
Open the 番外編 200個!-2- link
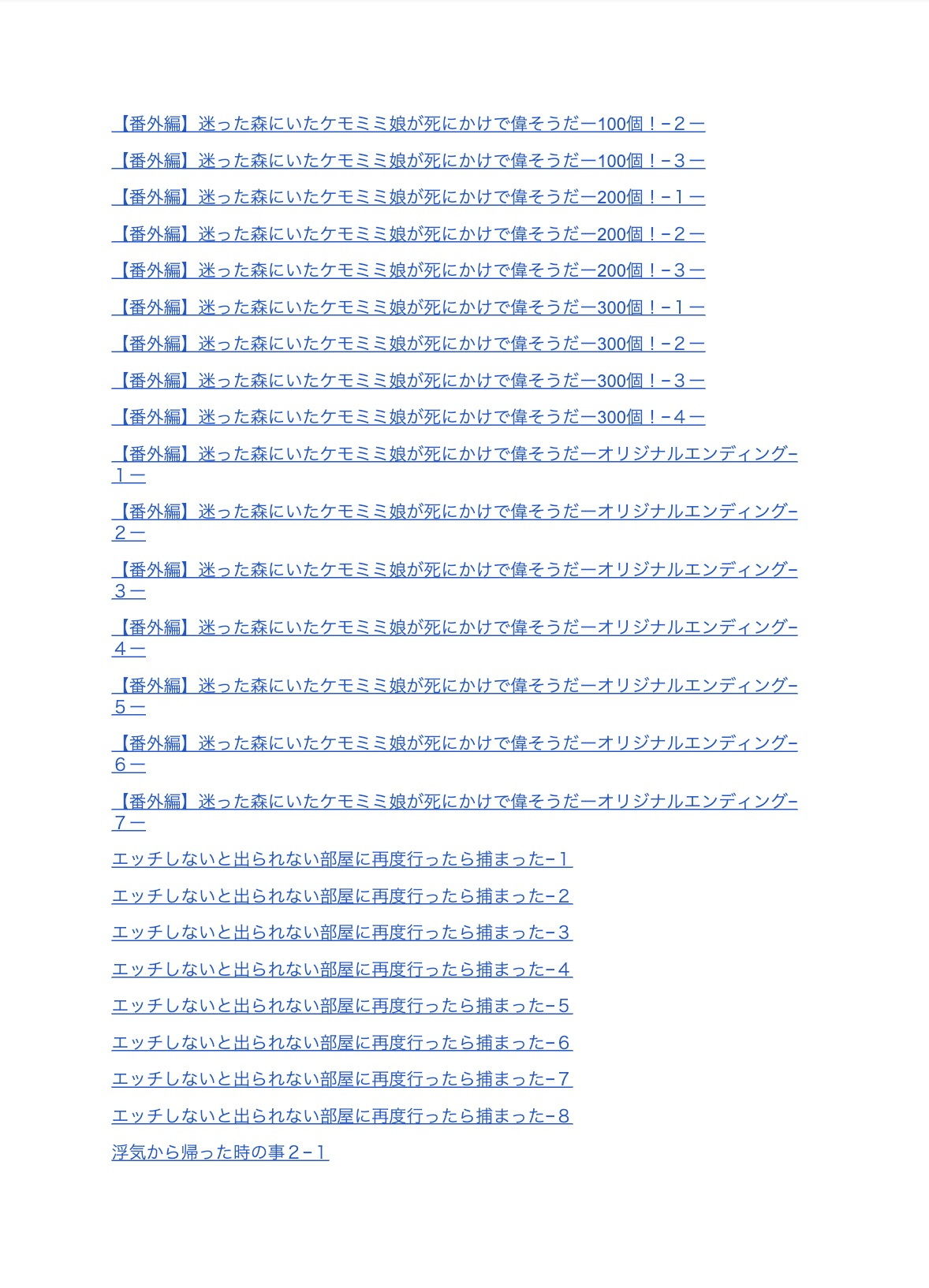coord(409,234)
